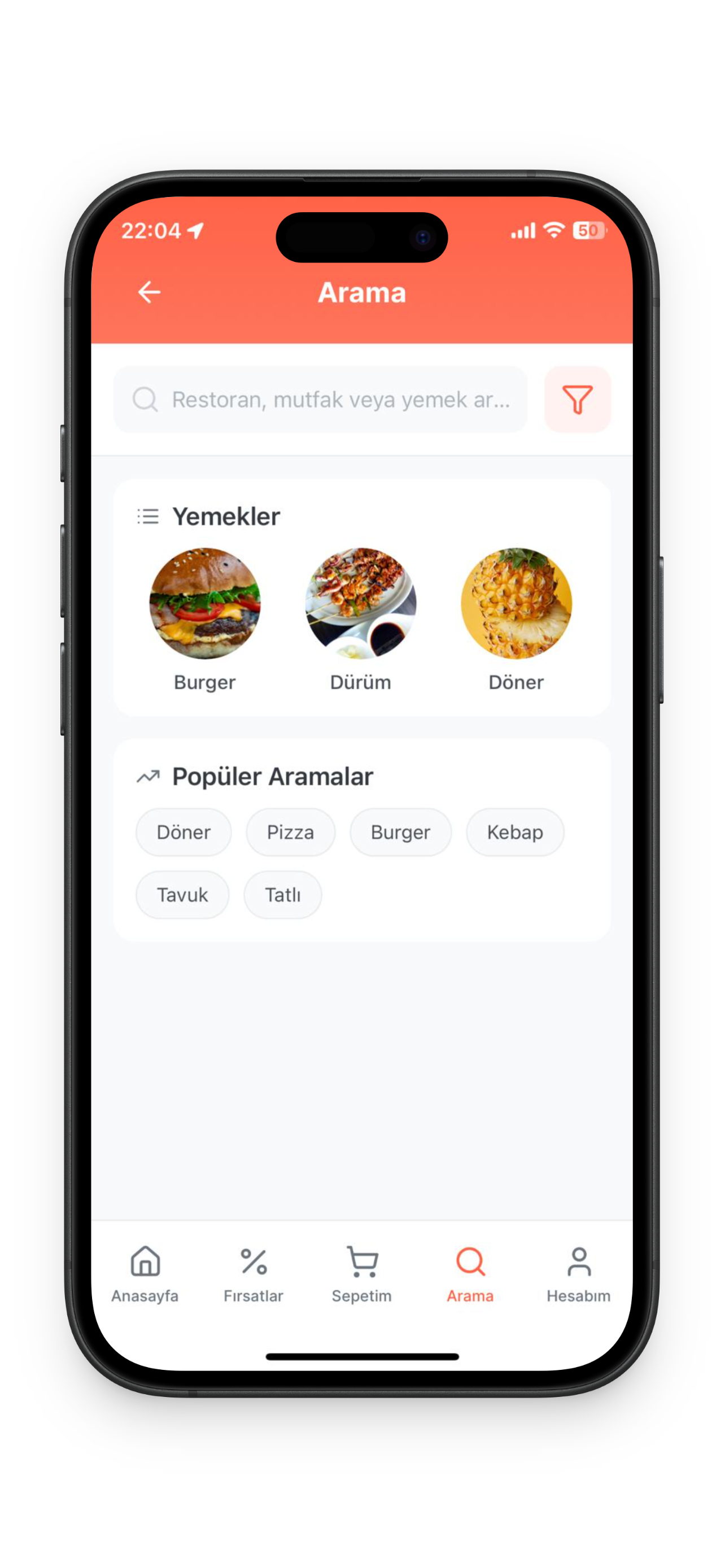Go to the Hesabım account tab

pyautogui.click(x=578, y=1273)
